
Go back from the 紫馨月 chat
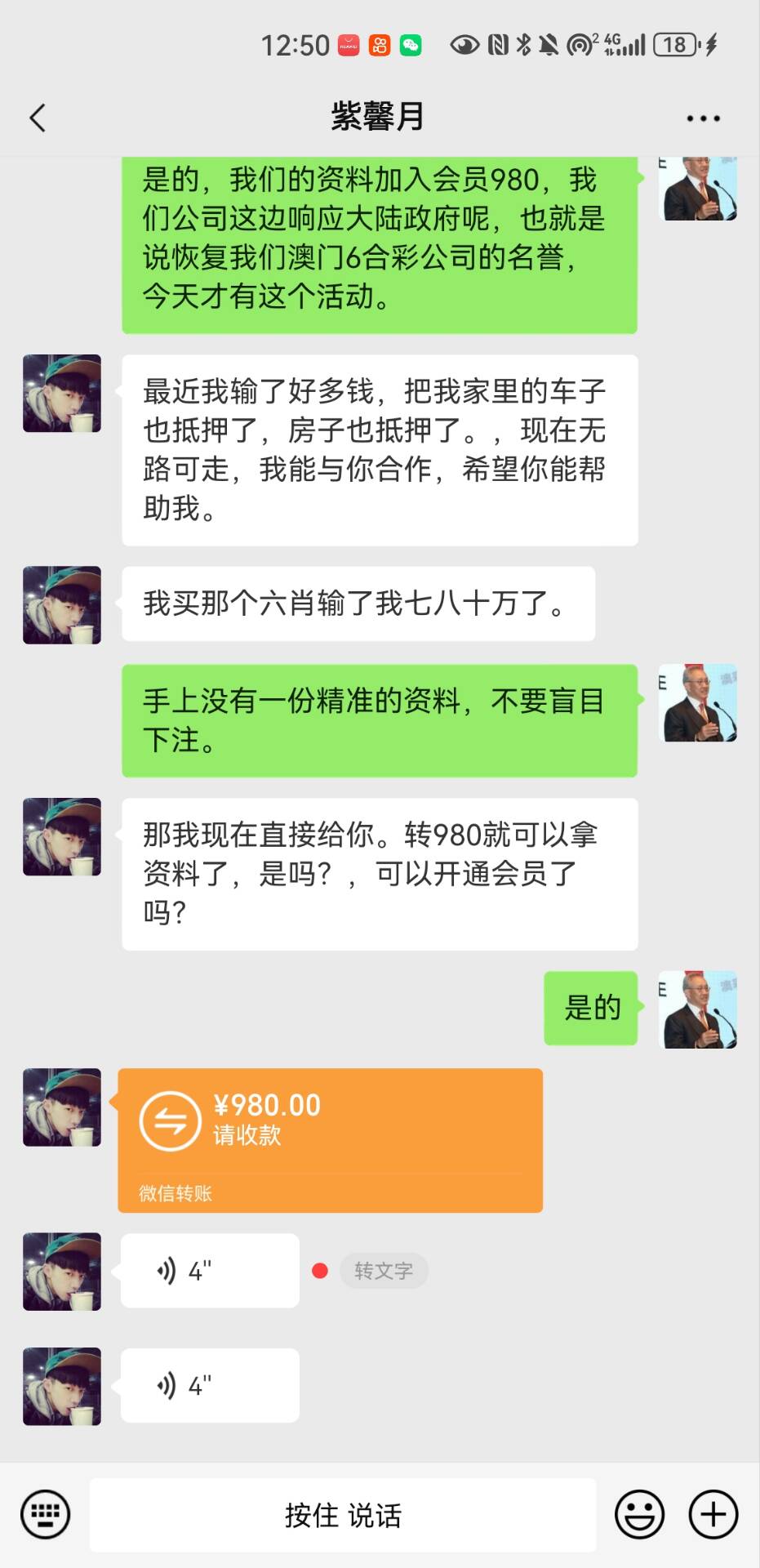38,118
